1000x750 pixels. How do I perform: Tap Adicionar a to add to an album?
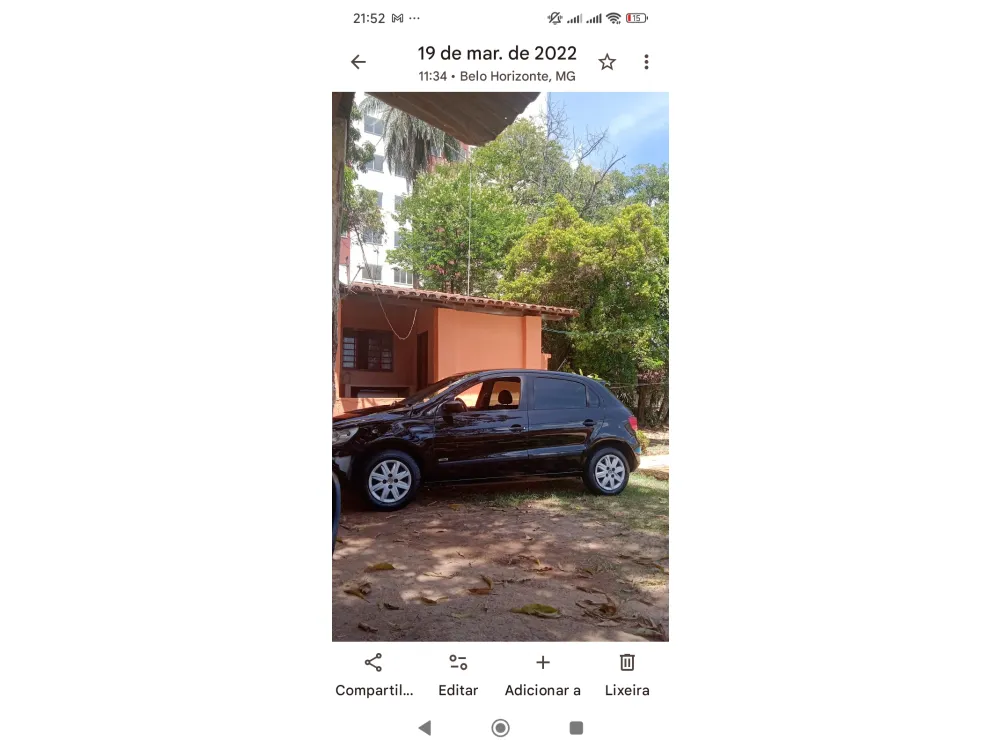(542, 673)
